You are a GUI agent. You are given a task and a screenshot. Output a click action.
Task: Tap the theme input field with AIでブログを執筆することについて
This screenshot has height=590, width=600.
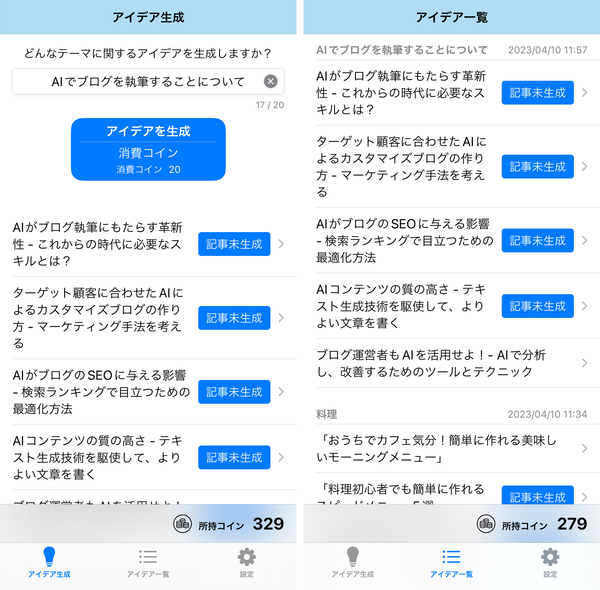tap(148, 81)
